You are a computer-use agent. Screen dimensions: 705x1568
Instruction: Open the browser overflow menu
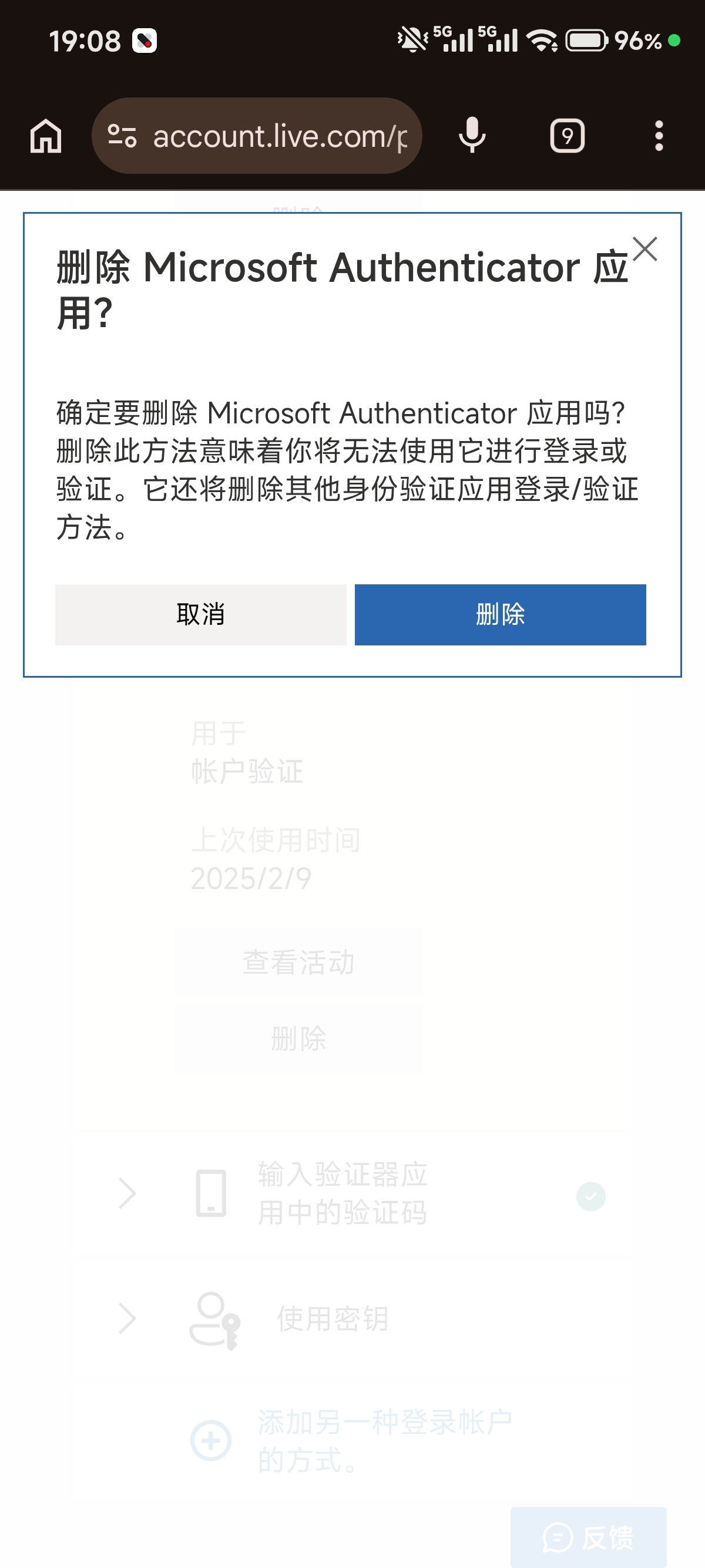658,136
